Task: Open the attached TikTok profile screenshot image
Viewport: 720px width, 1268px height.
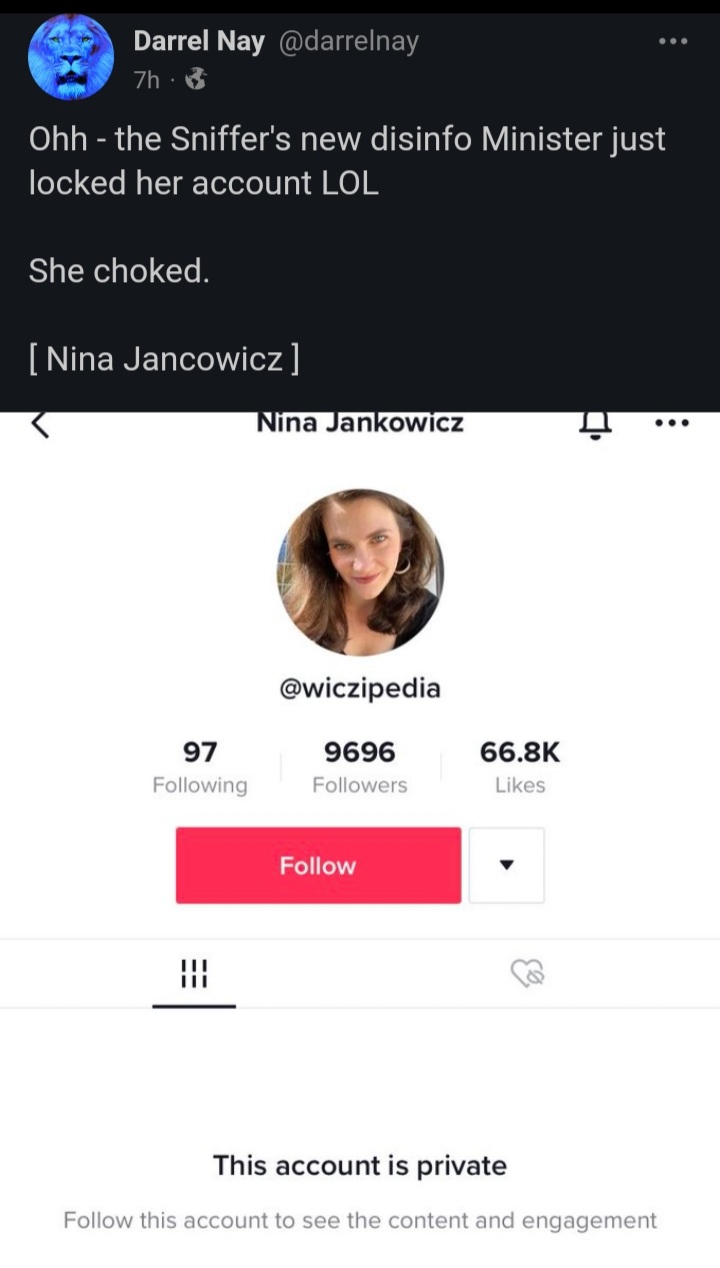Action: [x=360, y=839]
